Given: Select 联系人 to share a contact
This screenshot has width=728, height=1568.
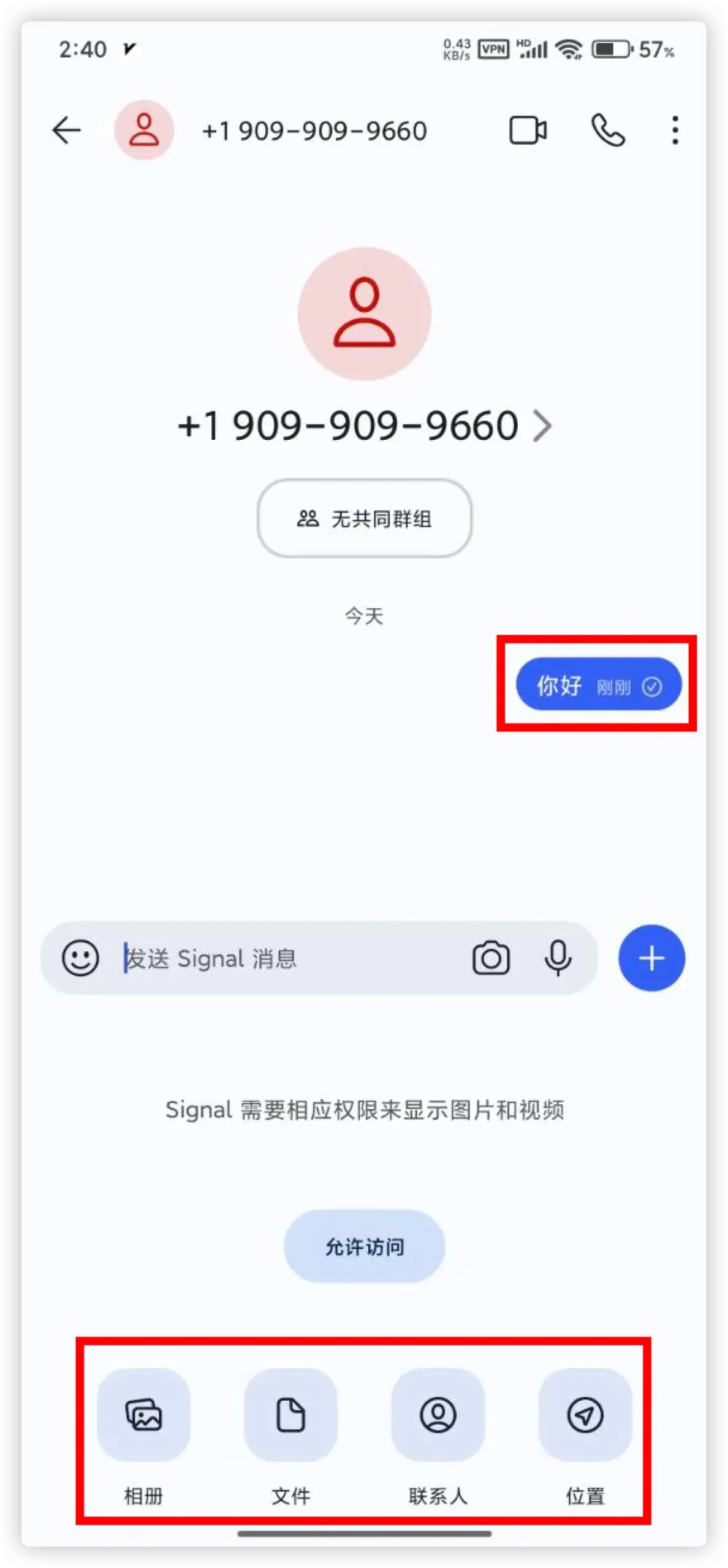Looking at the screenshot, I should point(438,1415).
